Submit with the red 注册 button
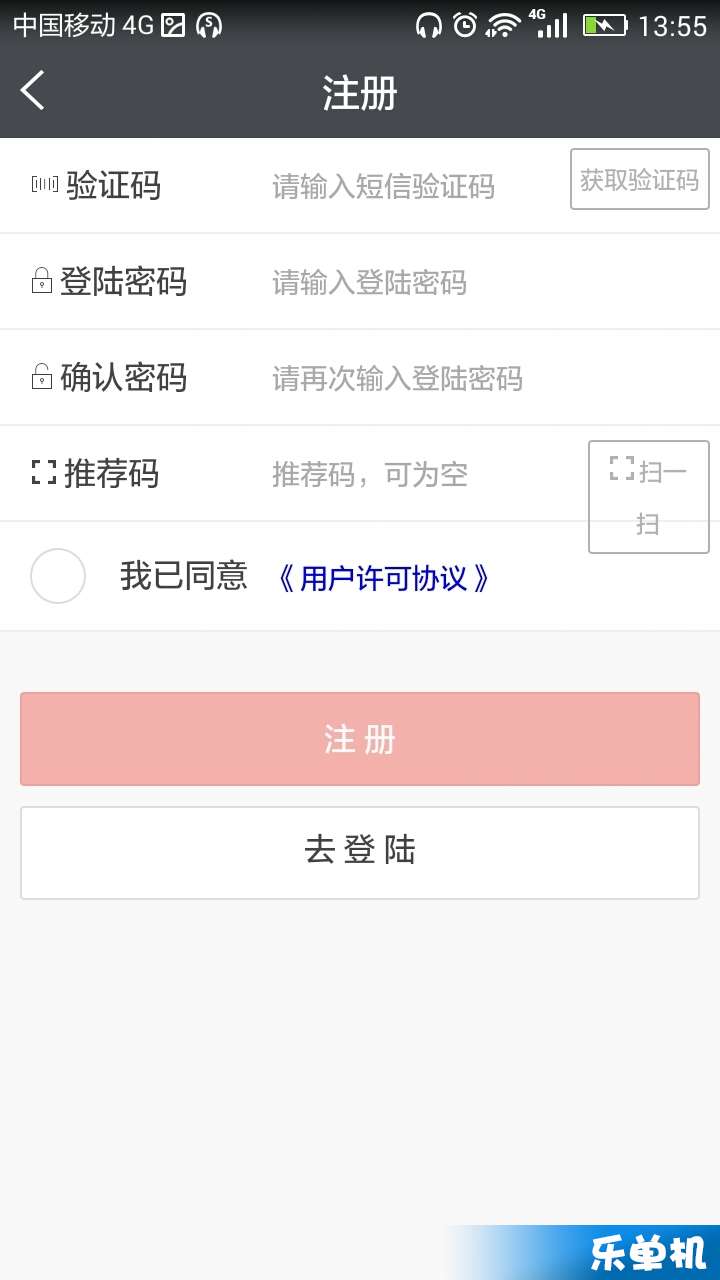 360,739
